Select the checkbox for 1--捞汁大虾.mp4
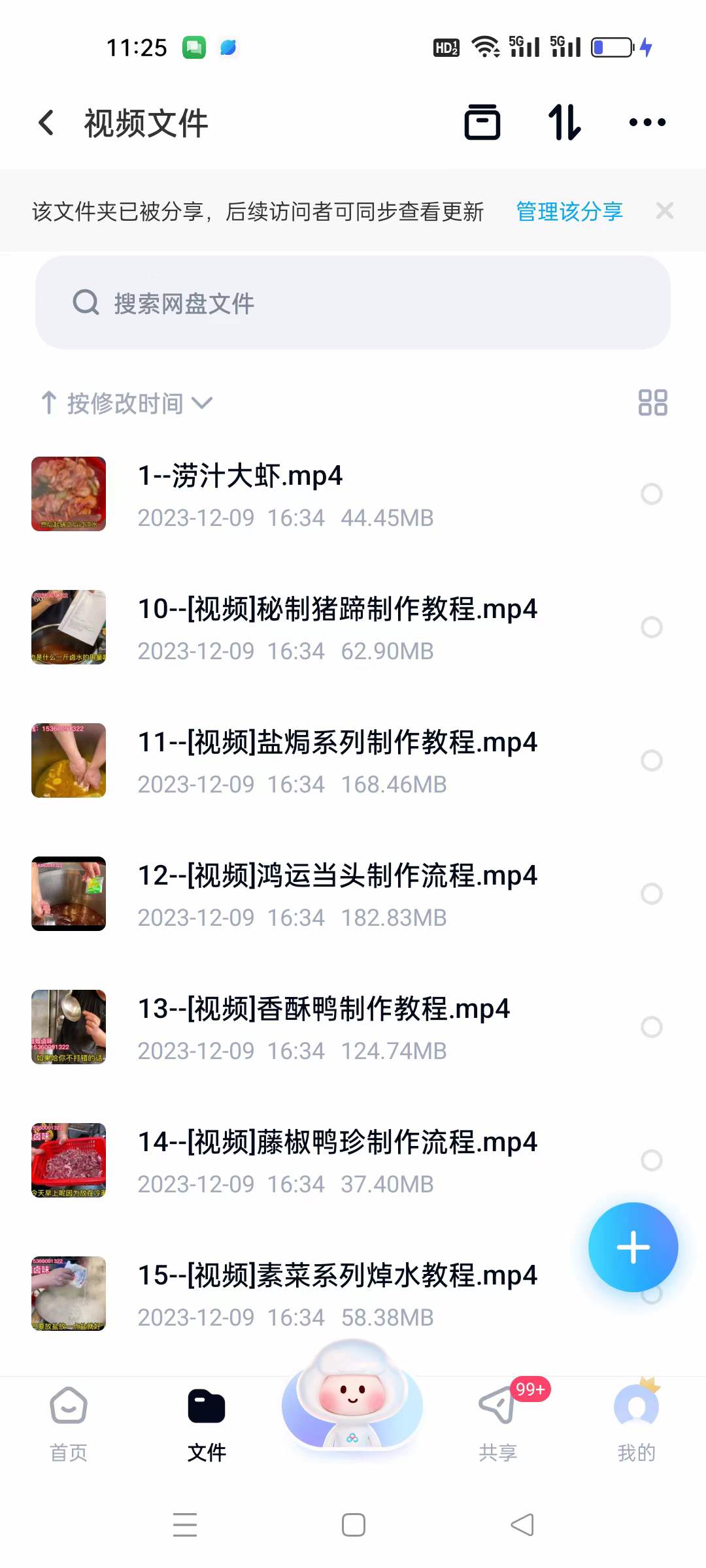Screen dimensions: 706x1568 coord(652,494)
